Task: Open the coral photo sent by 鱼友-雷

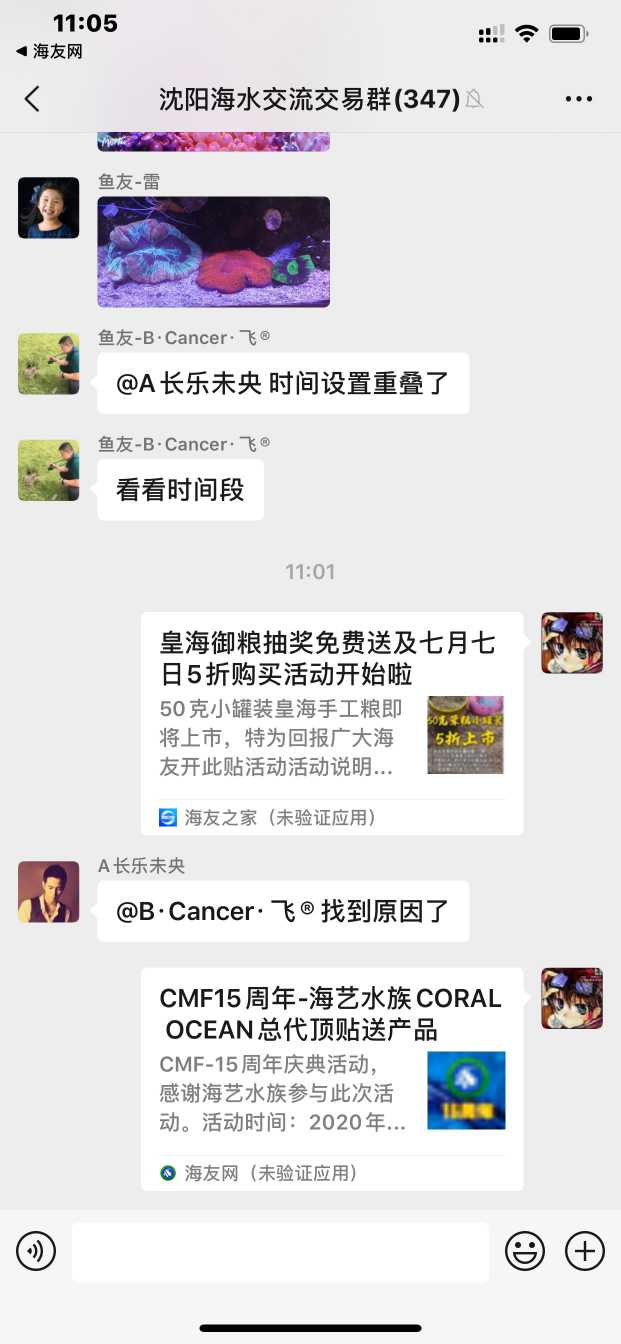Action: [213, 251]
